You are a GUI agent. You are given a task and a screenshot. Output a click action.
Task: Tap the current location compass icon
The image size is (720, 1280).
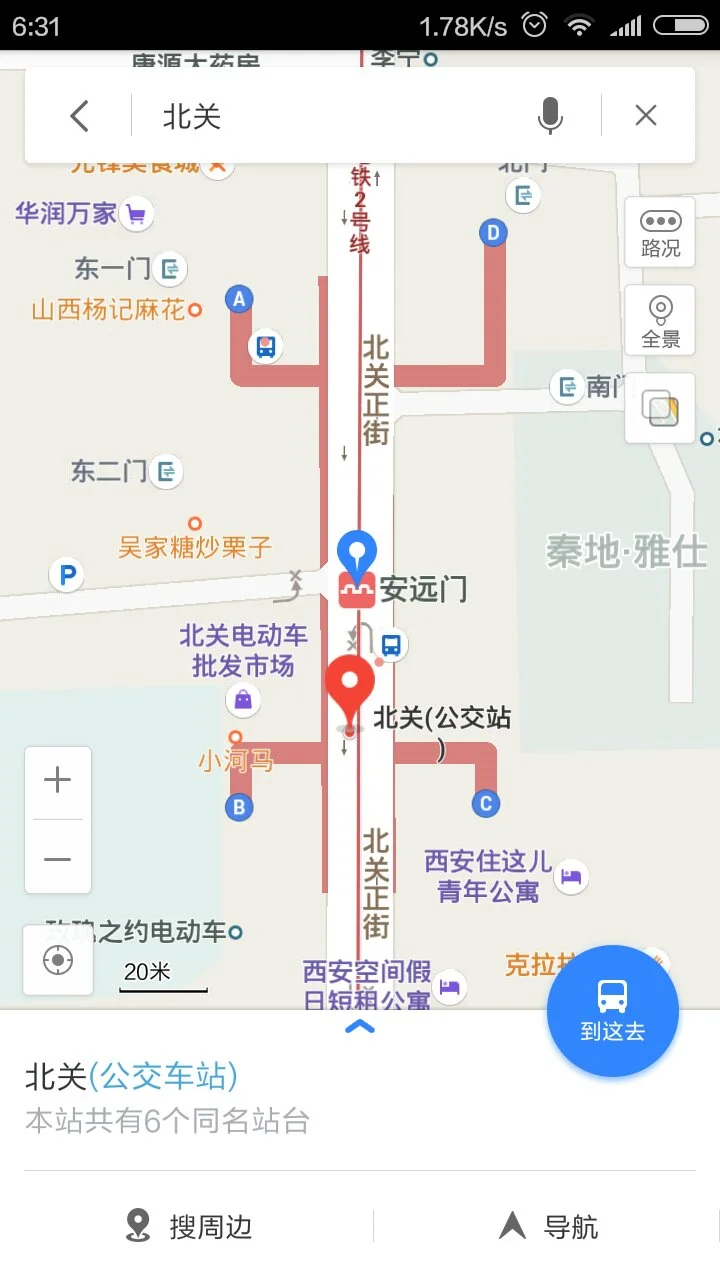click(x=57, y=960)
